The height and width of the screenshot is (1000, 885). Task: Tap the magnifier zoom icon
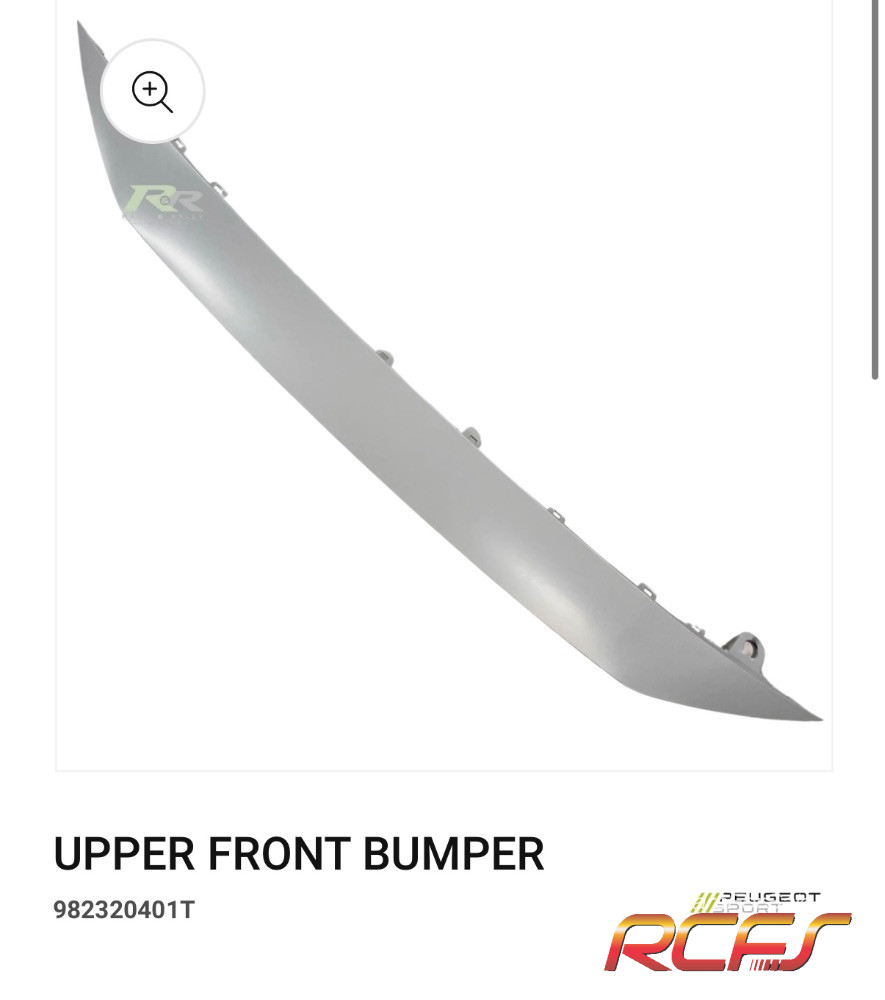pyautogui.click(x=152, y=92)
